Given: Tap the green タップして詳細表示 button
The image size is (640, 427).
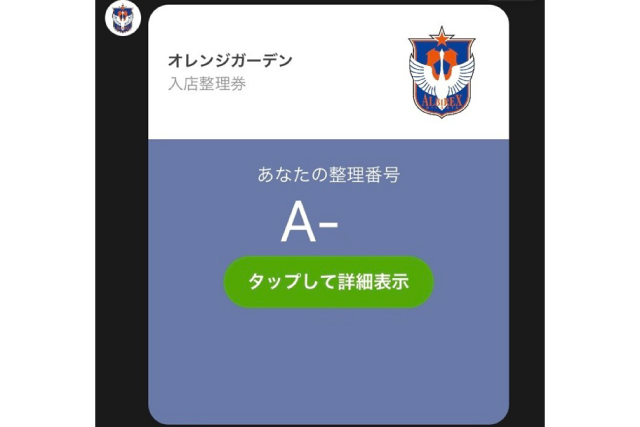Looking at the screenshot, I should [328, 281].
